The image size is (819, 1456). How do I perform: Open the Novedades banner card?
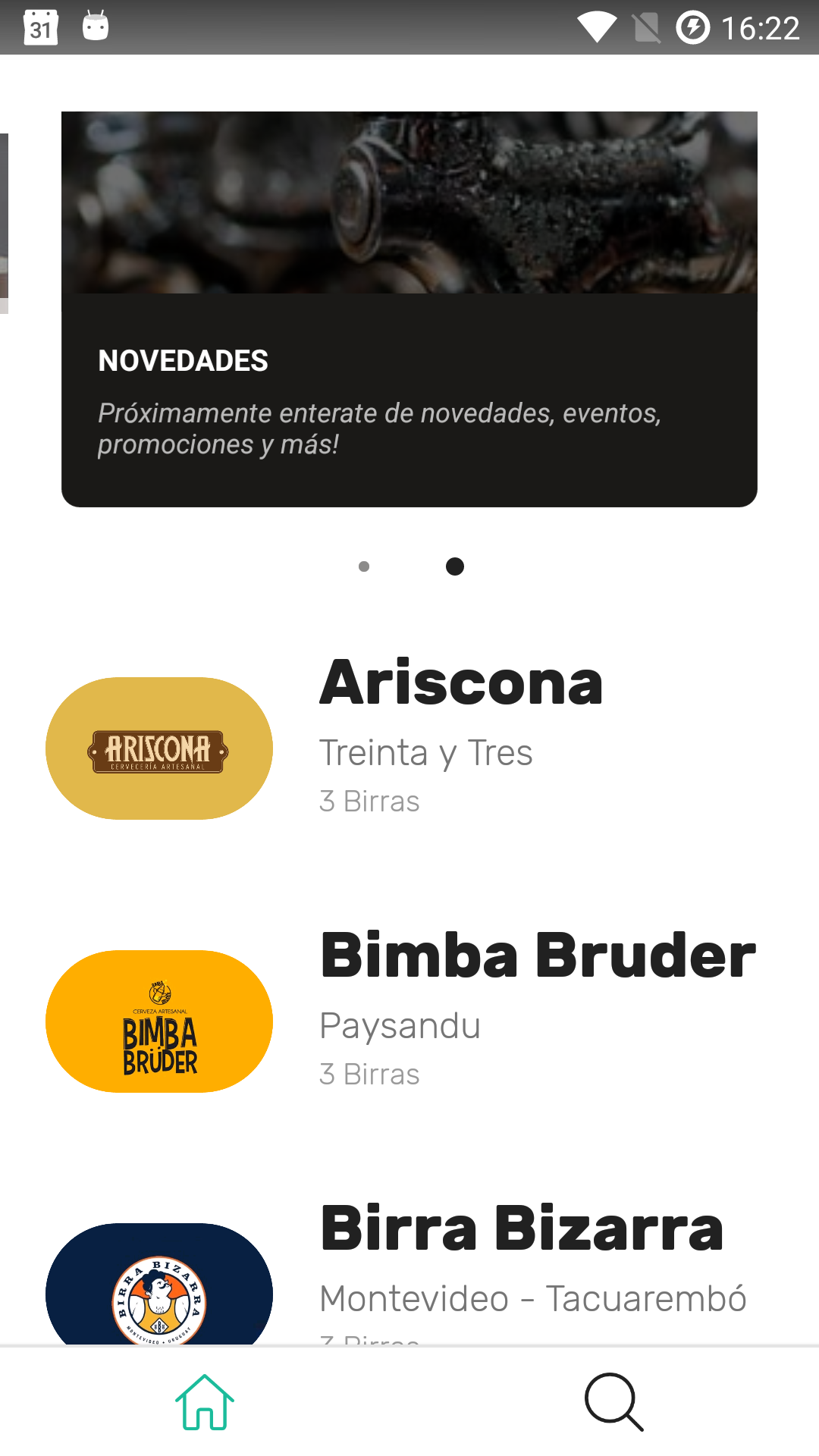coord(409,309)
